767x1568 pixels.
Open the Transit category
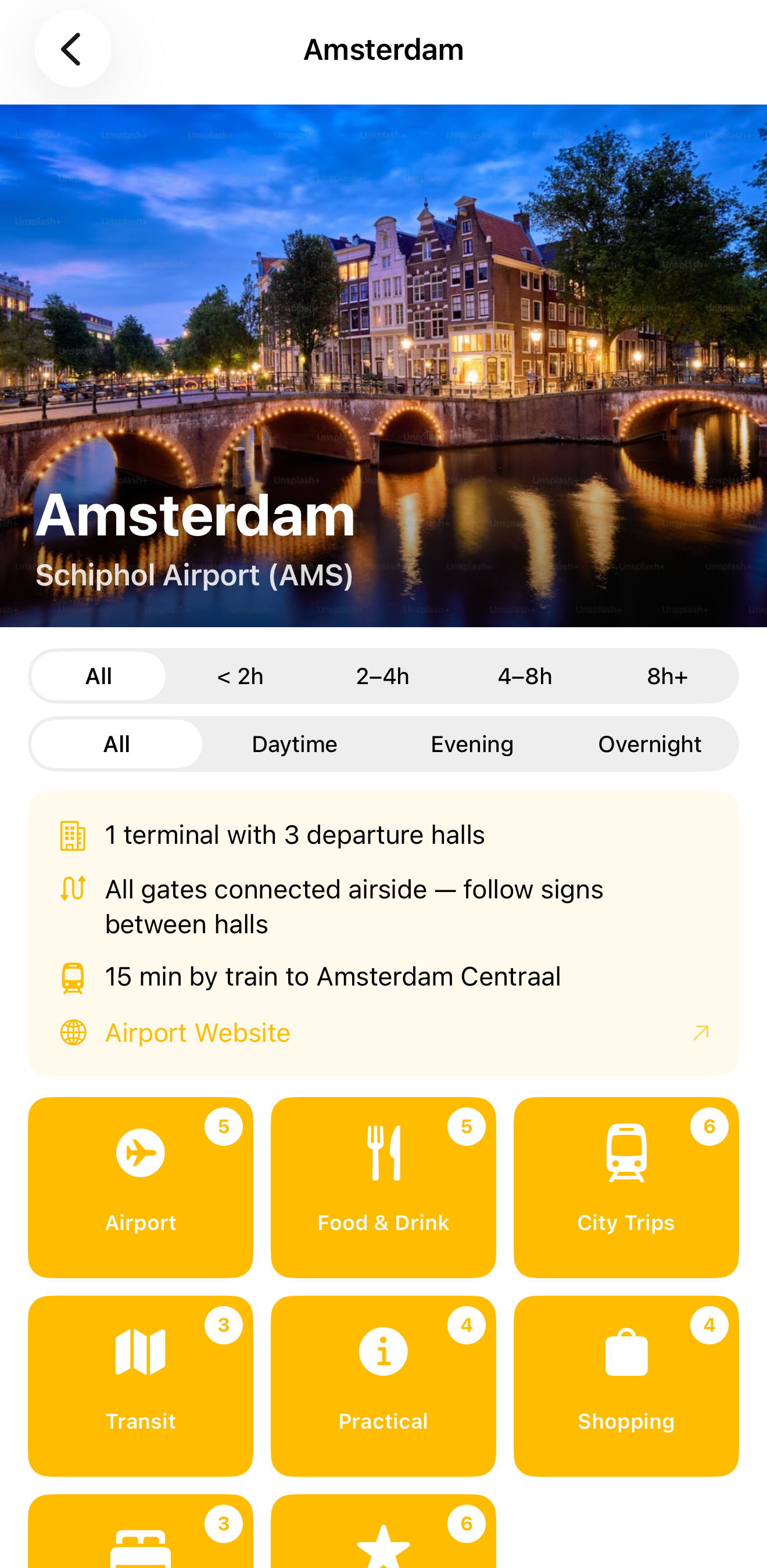pos(141,1386)
